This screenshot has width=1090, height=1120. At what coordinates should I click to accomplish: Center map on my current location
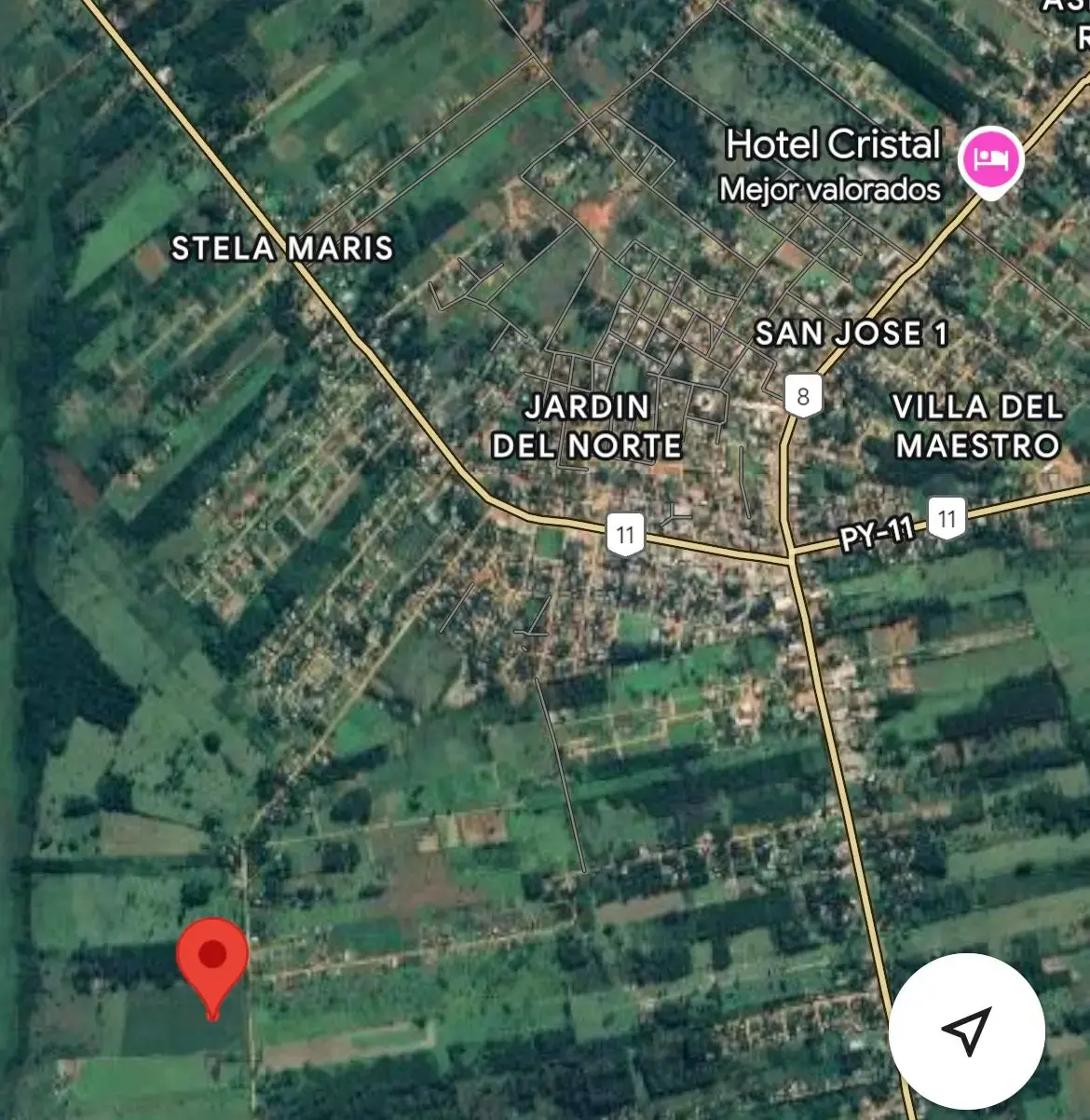[x=967, y=1031]
